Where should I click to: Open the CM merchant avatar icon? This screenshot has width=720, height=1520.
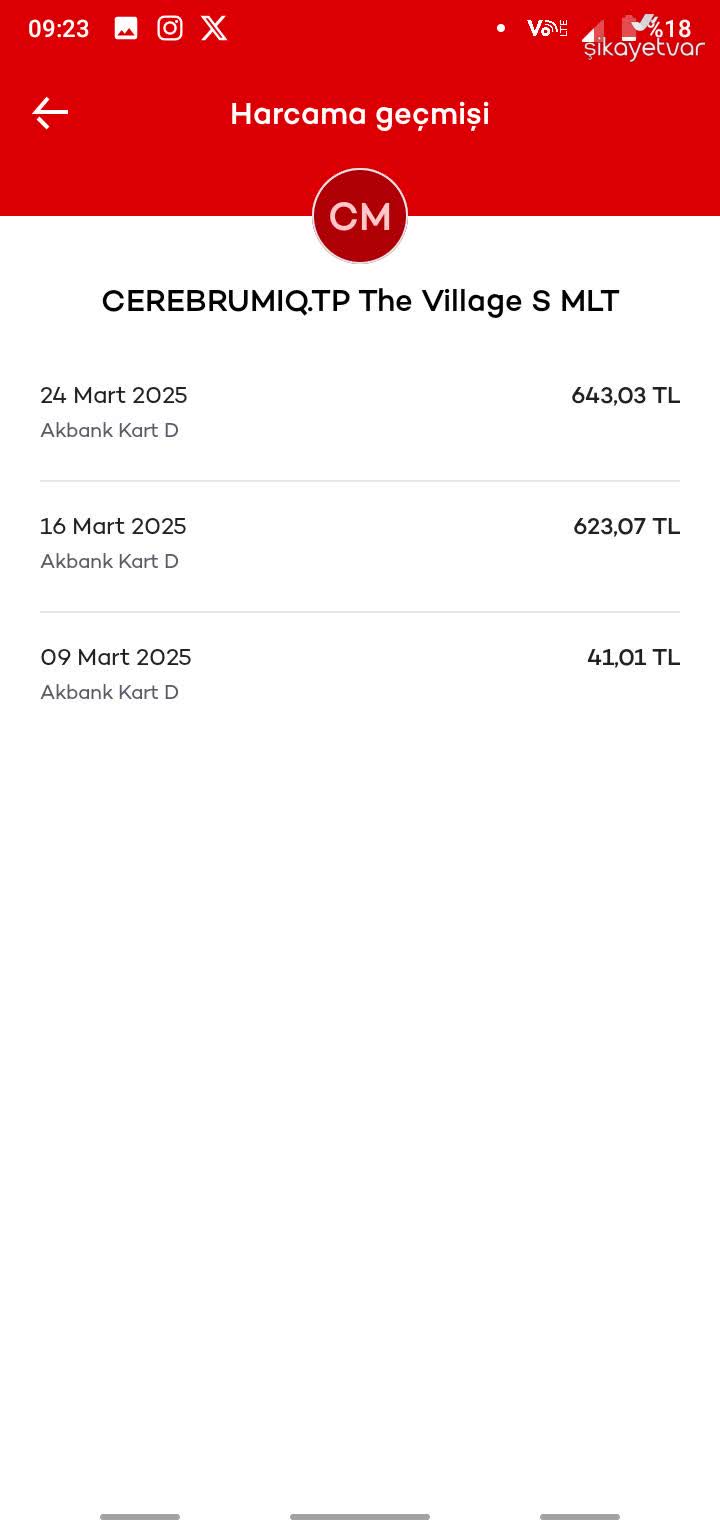(360, 215)
